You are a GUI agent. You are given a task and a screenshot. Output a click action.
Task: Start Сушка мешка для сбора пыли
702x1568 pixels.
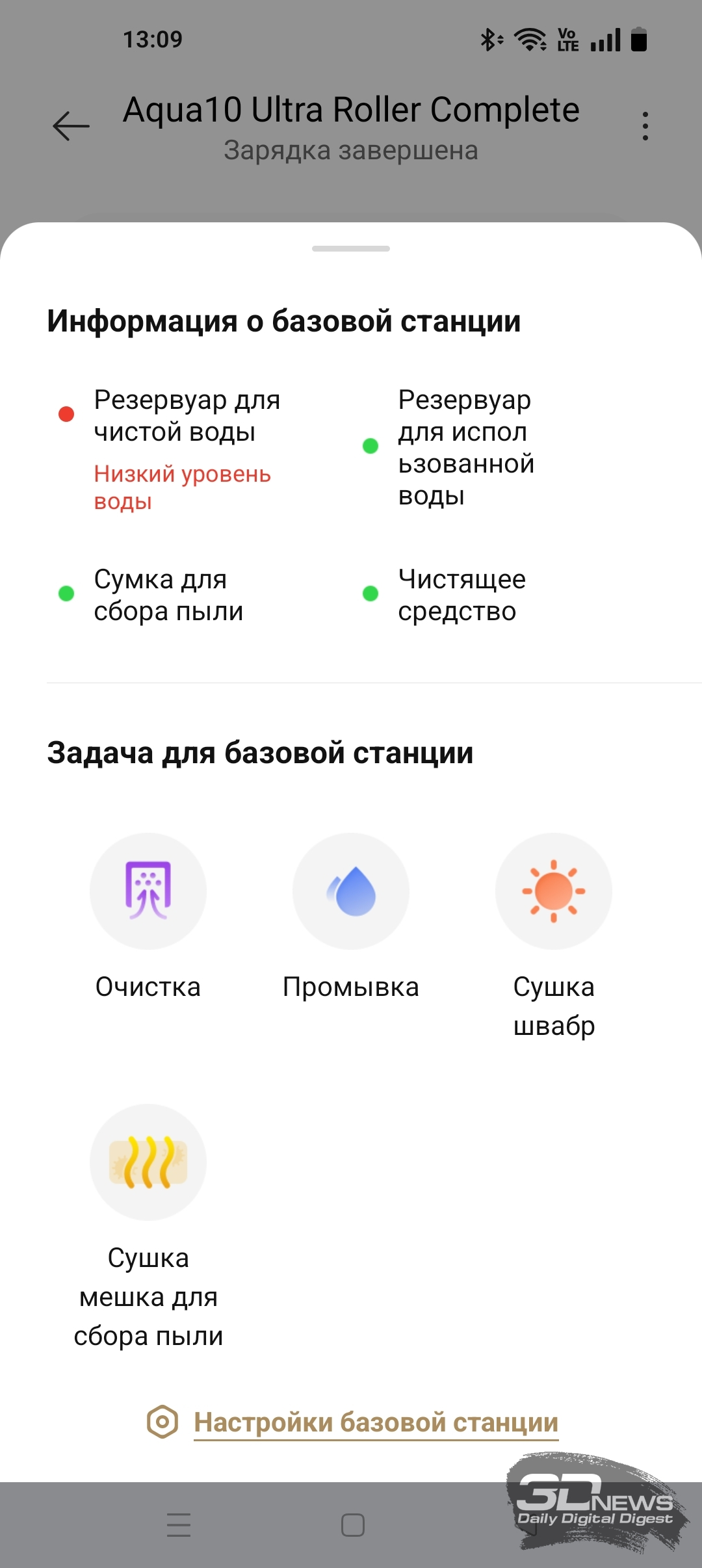click(x=148, y=1162)
